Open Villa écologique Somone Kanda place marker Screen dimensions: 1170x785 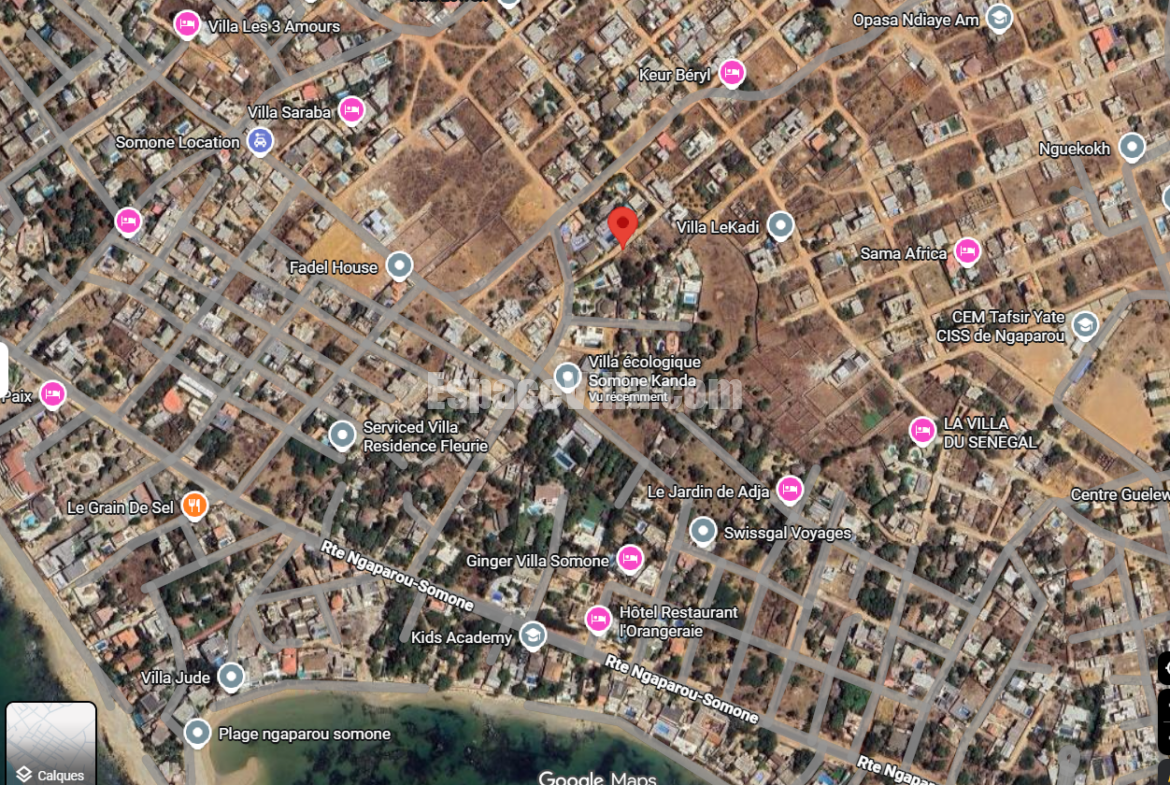(x=568, y=377)
